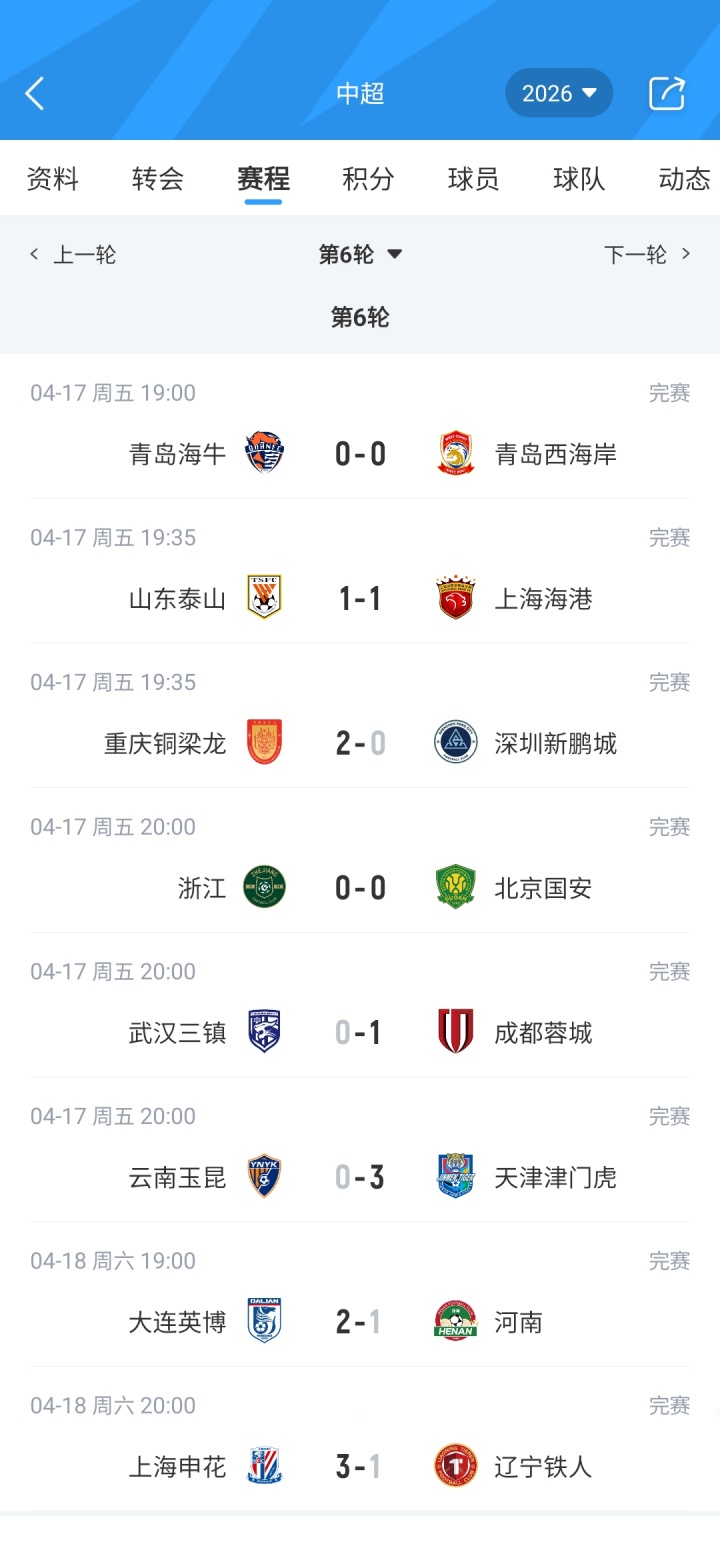Screen dimensions: 720x1544
Task: Click the 北京国安 club badge
Action: tap(455, 887)
